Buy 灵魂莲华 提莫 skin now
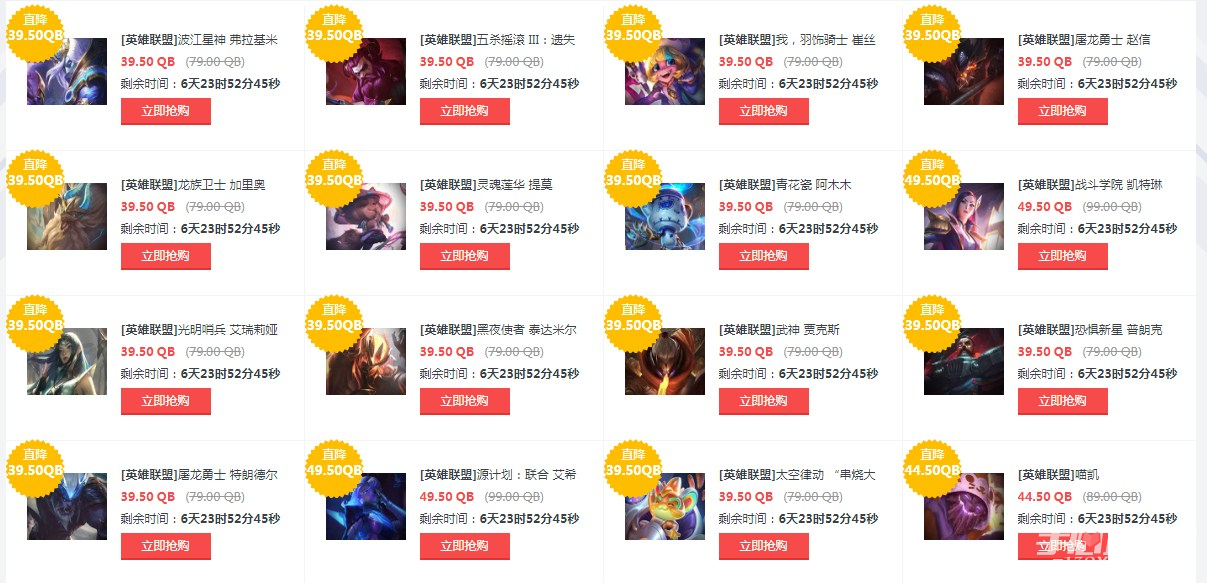 coord(464,256)
